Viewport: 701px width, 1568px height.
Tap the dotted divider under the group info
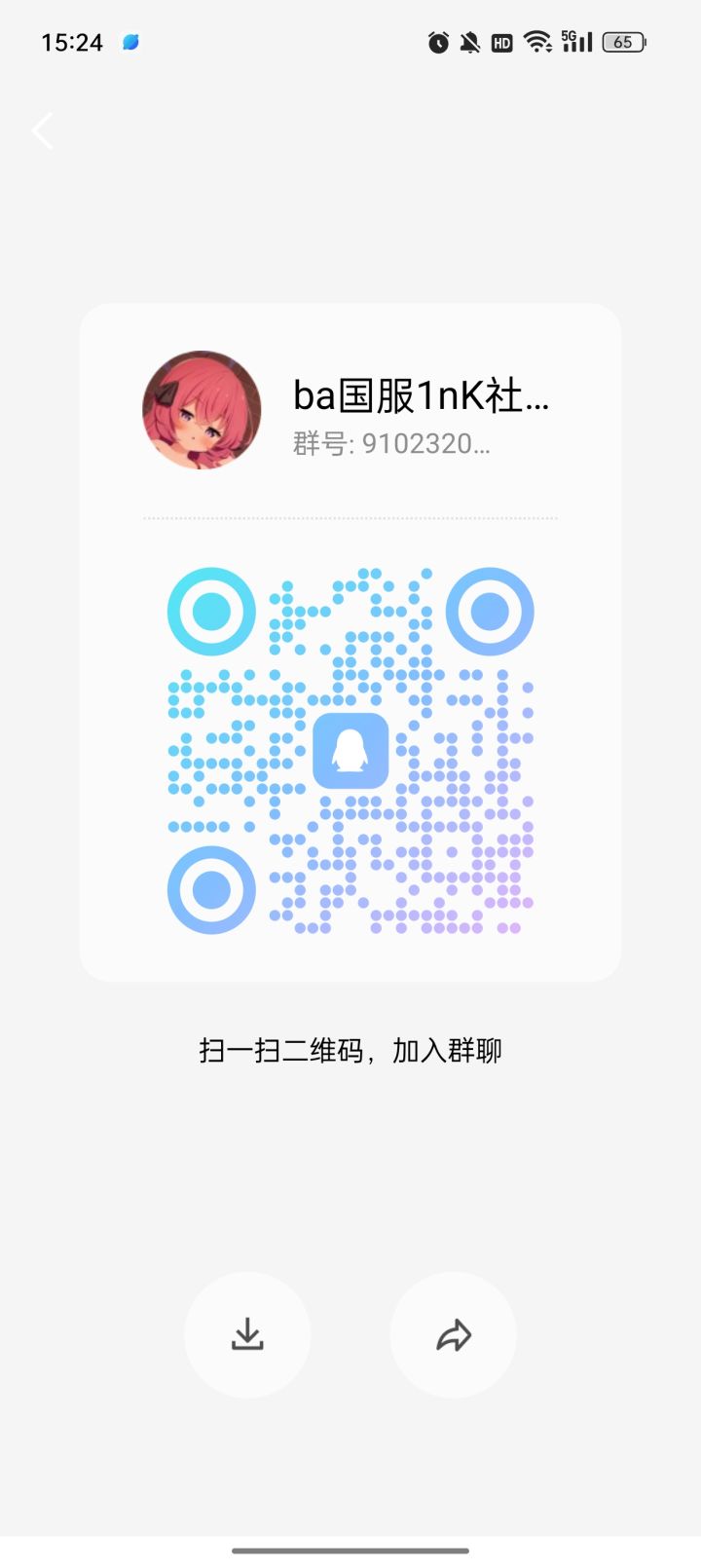click(x=350, y=518)
